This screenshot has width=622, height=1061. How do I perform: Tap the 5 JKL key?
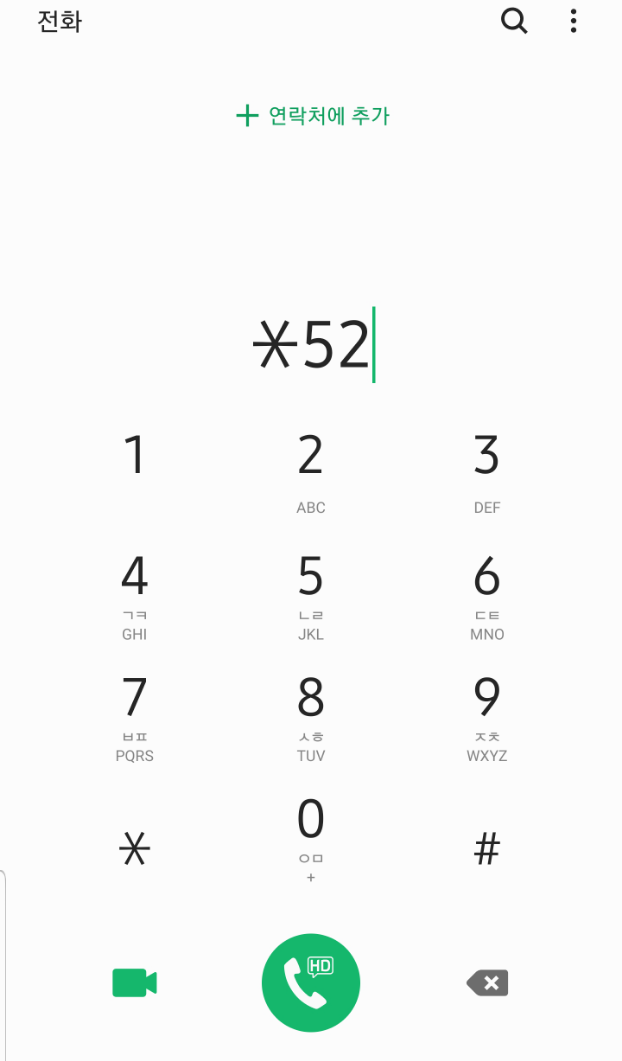point(311,595)
